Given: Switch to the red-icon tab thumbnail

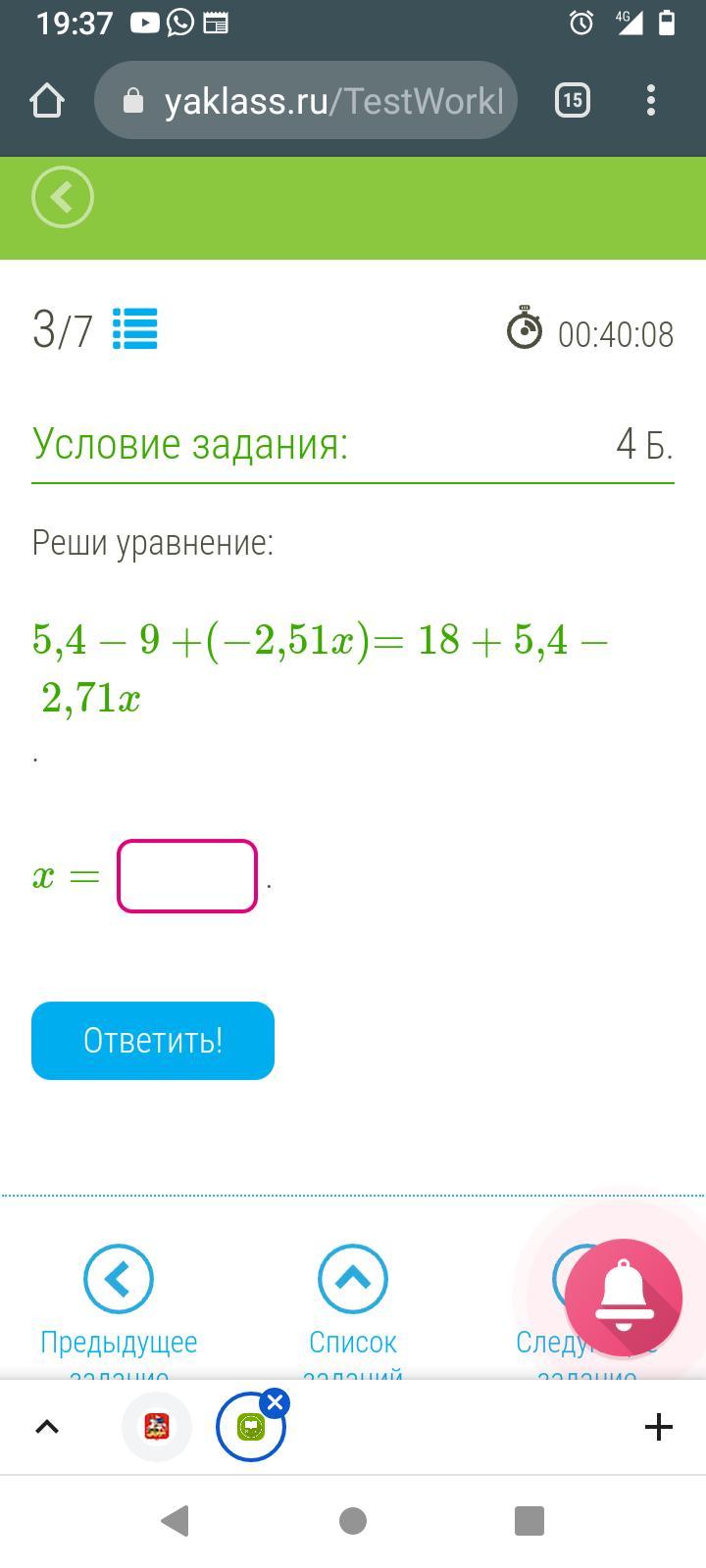Looking at the screenshot, I should (157, 1427).
